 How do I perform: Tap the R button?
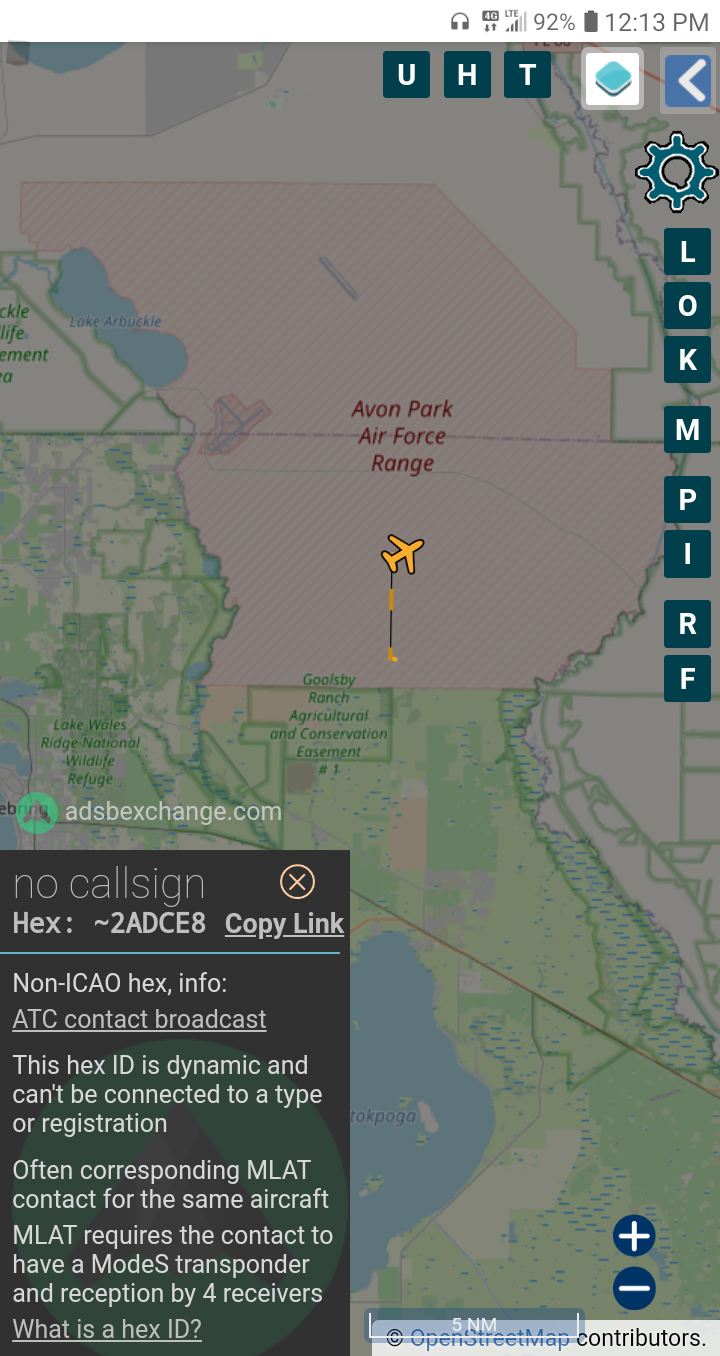688,624
